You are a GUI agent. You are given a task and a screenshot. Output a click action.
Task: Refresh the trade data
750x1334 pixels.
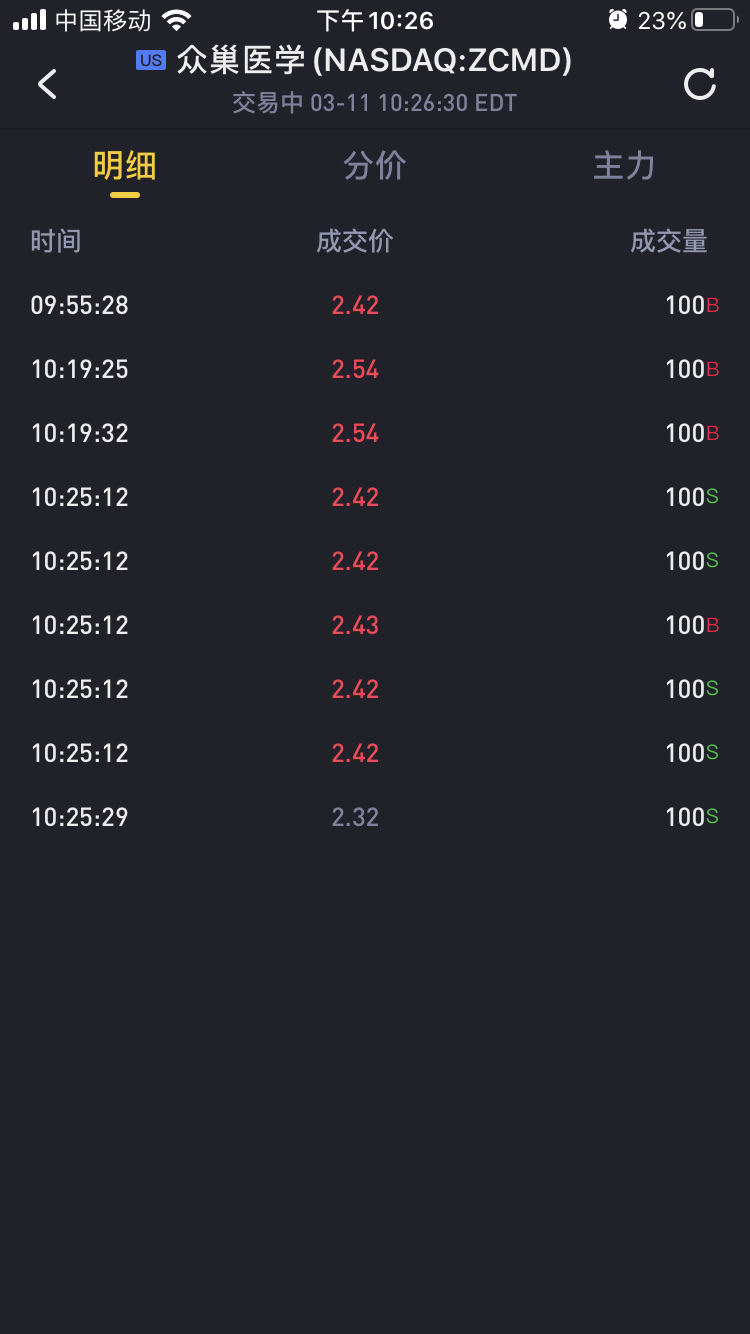click(700, 84)
